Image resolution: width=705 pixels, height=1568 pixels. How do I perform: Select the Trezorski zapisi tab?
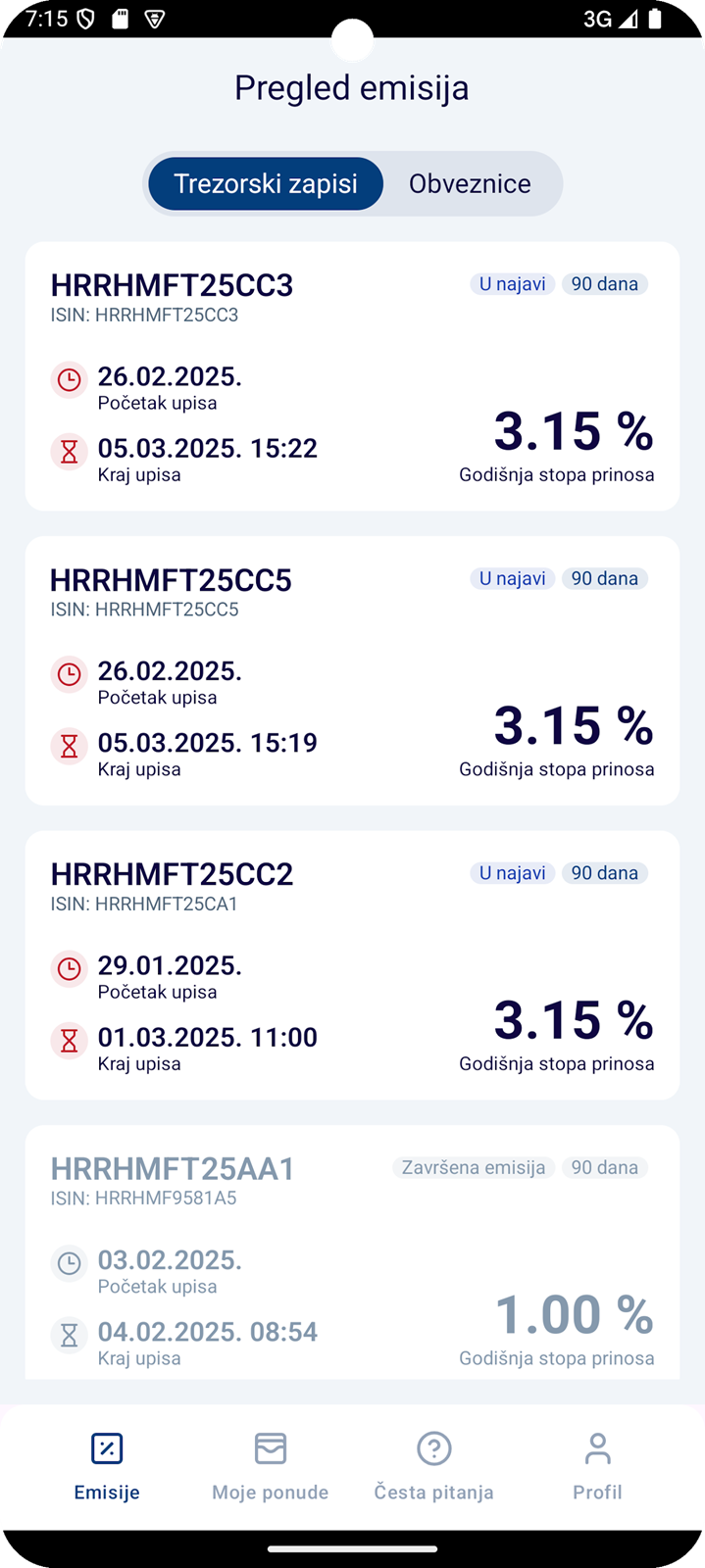click(x=266, y=183)
